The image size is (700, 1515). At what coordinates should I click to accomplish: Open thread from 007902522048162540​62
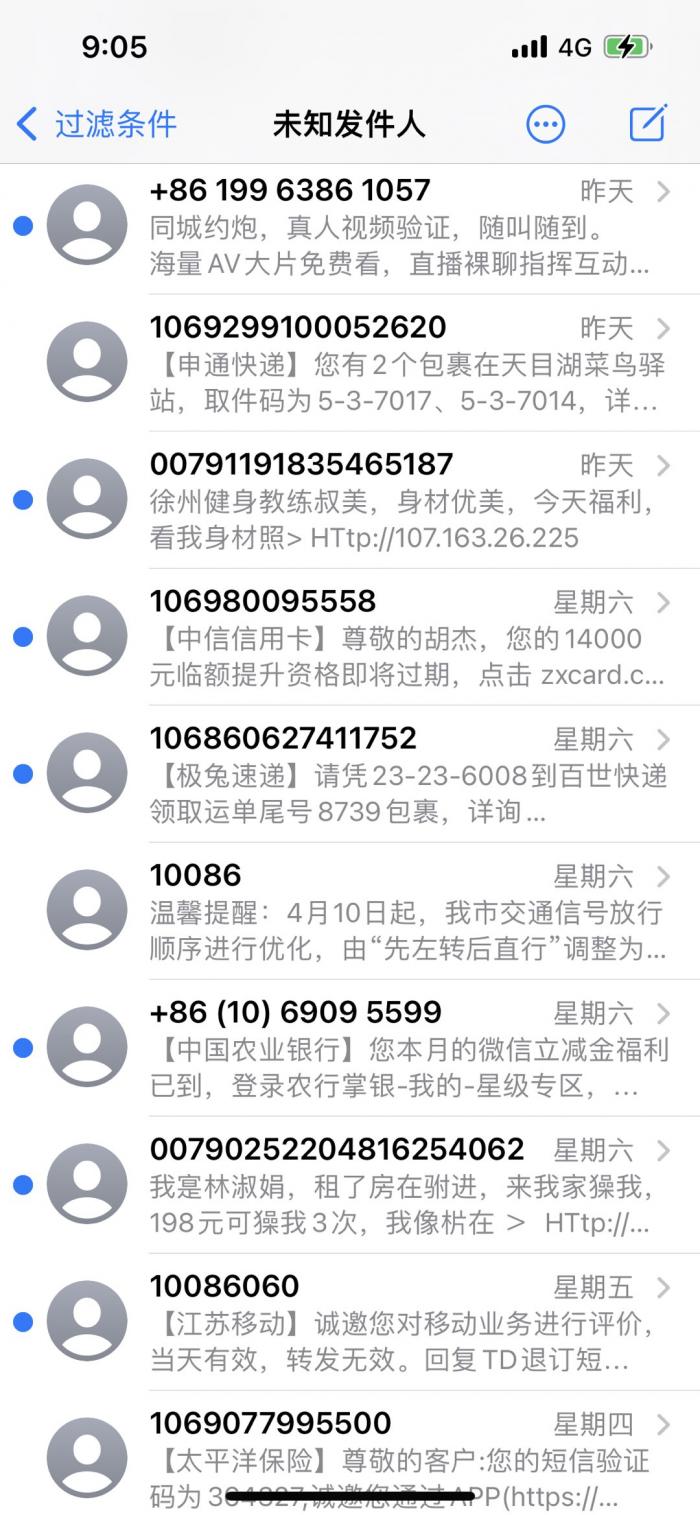click(x=350, y=1185)
